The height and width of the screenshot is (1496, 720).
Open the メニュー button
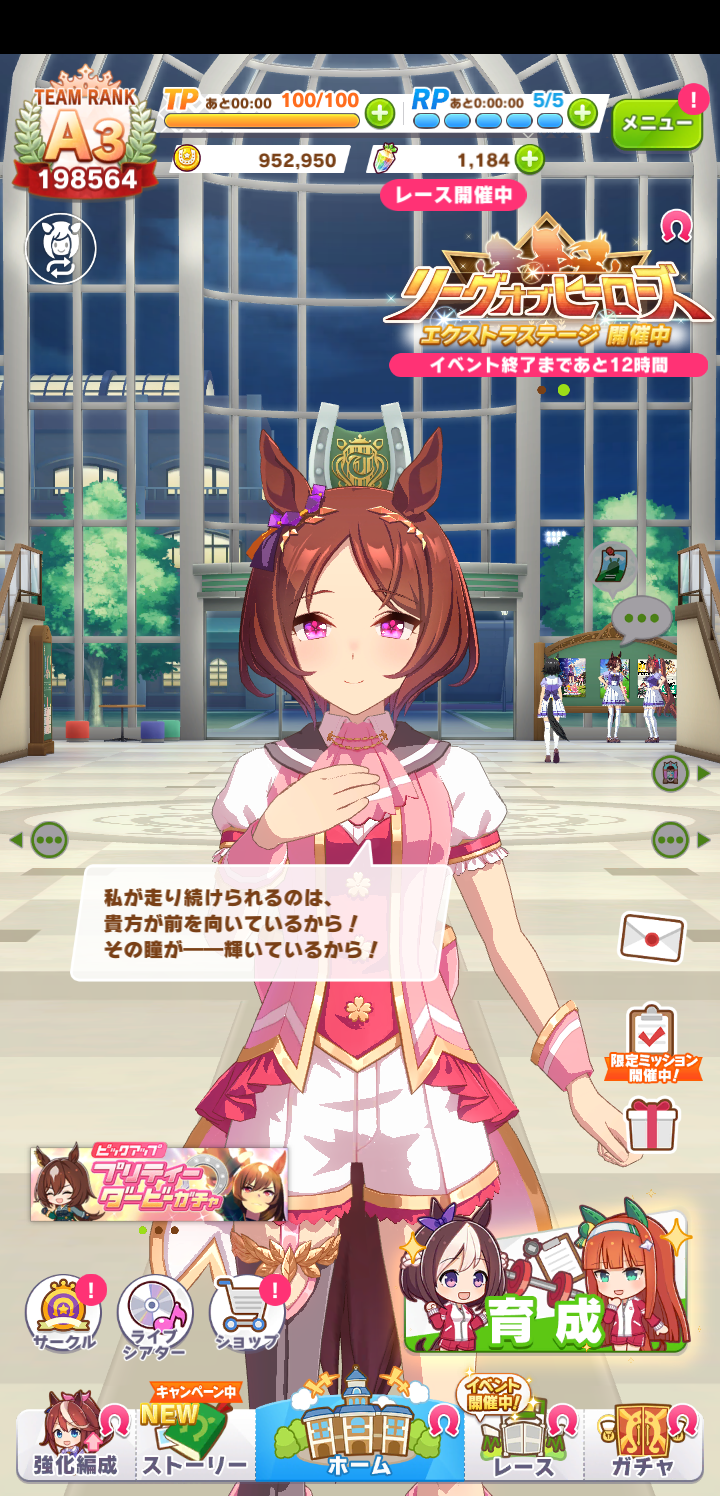pos(657,124)
